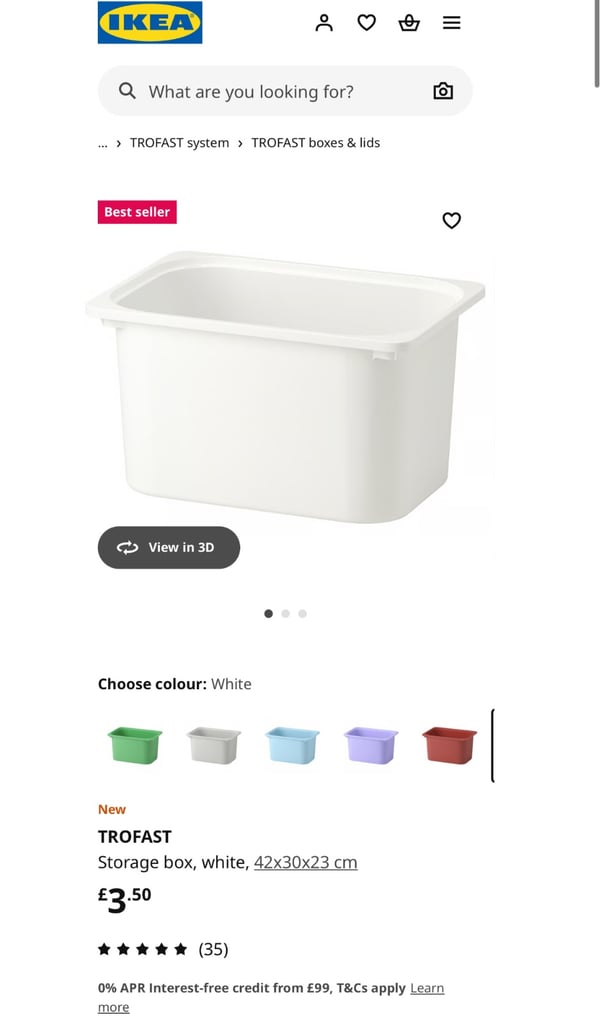Open the account profile icon
This screenshot has height=1024, width=604.
324,23
